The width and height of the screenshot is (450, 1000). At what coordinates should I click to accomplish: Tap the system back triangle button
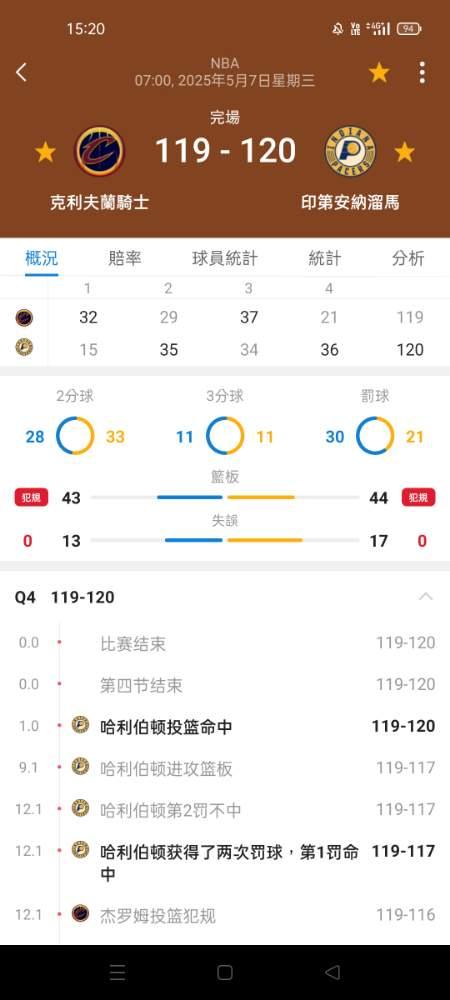pyautogui.click(x=332, y=972)
